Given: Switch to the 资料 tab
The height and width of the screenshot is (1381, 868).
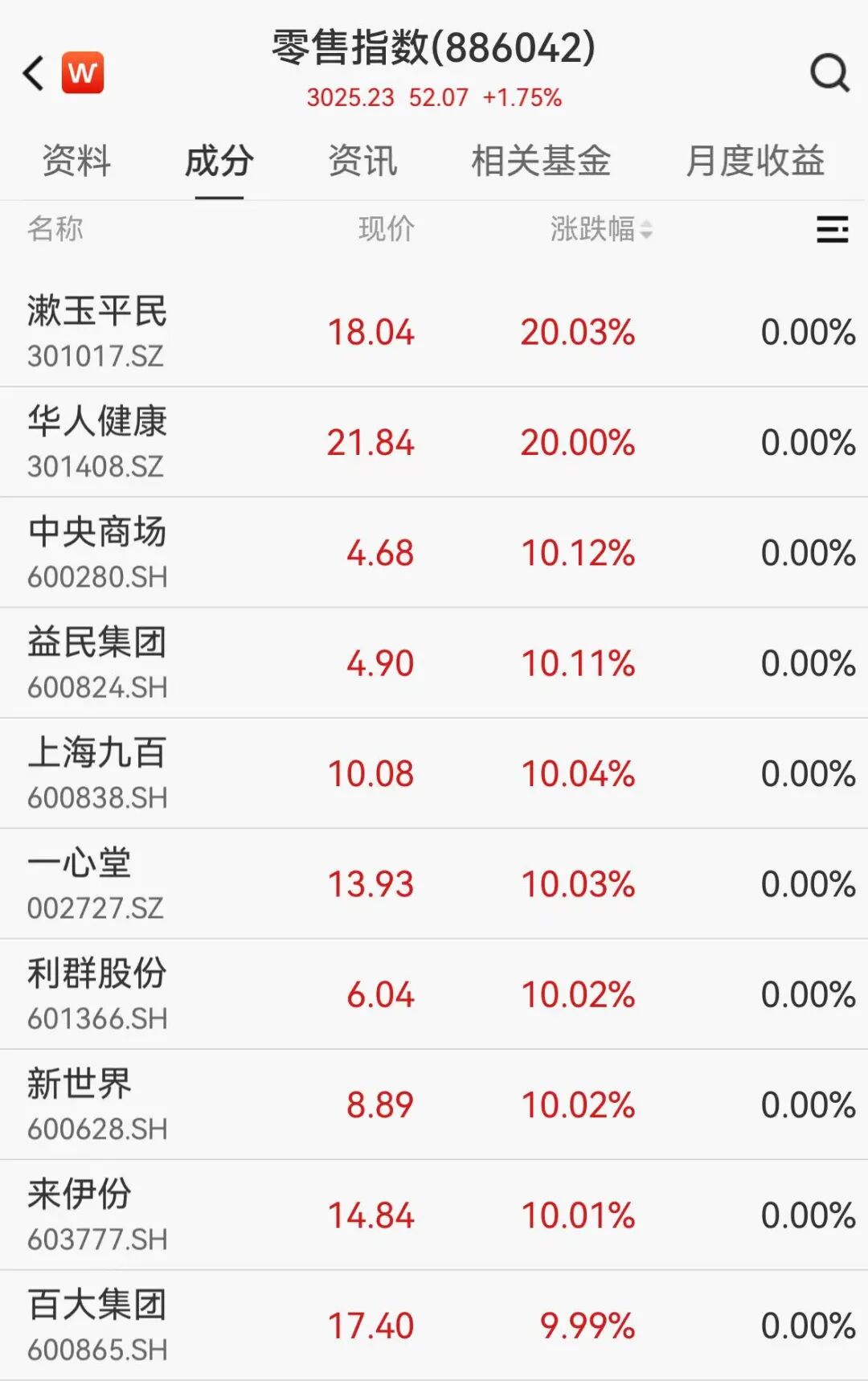Looking at the screenshot, I should 76,161.
